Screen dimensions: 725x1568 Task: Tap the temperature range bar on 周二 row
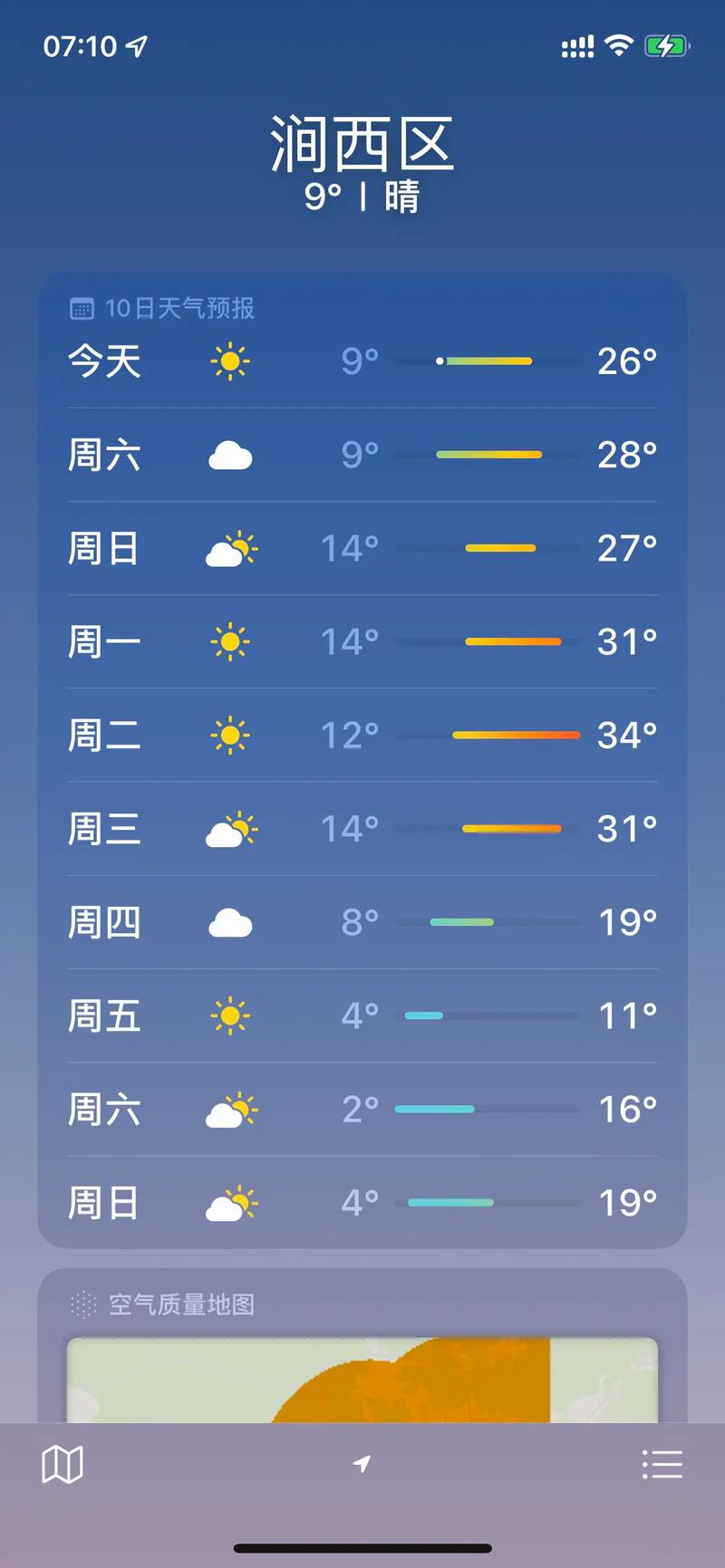[x=515, y=735]
